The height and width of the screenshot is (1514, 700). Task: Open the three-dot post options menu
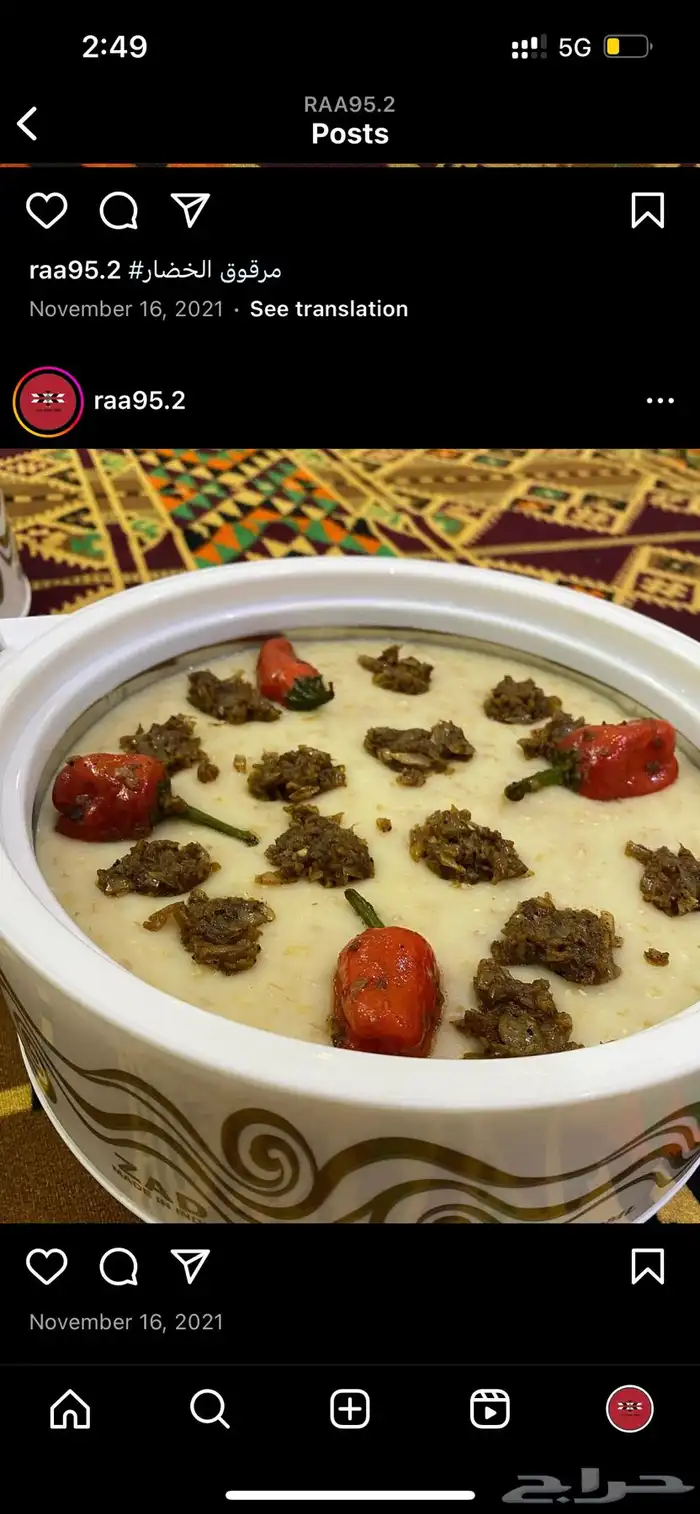[x=659, y=401]
